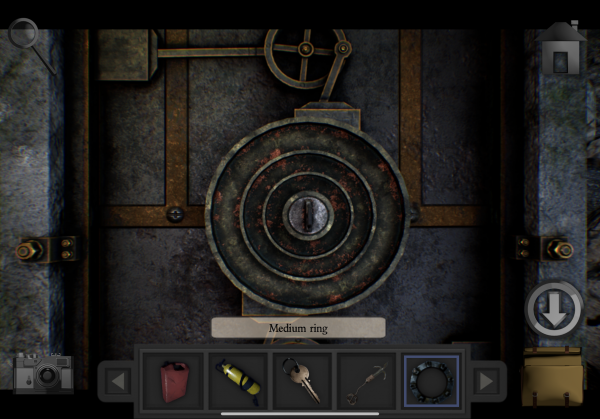Select the crossbow-like tool item
Image resolution: width=600 pixels, height=419 pixels.
[367, 382]
